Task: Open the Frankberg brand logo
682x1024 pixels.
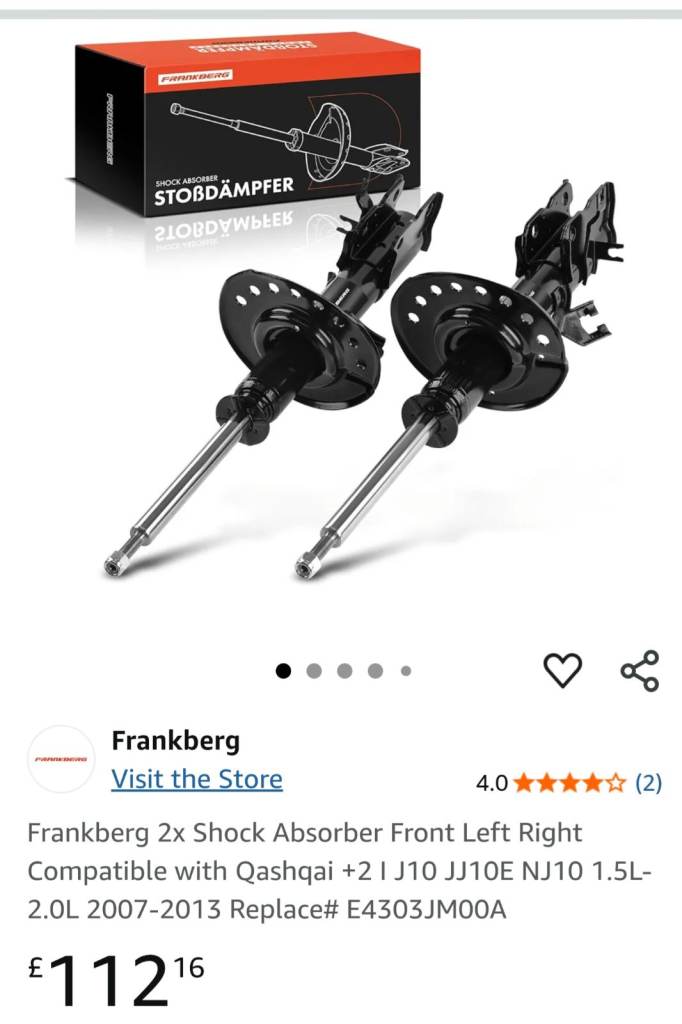Action: [61, 759]
